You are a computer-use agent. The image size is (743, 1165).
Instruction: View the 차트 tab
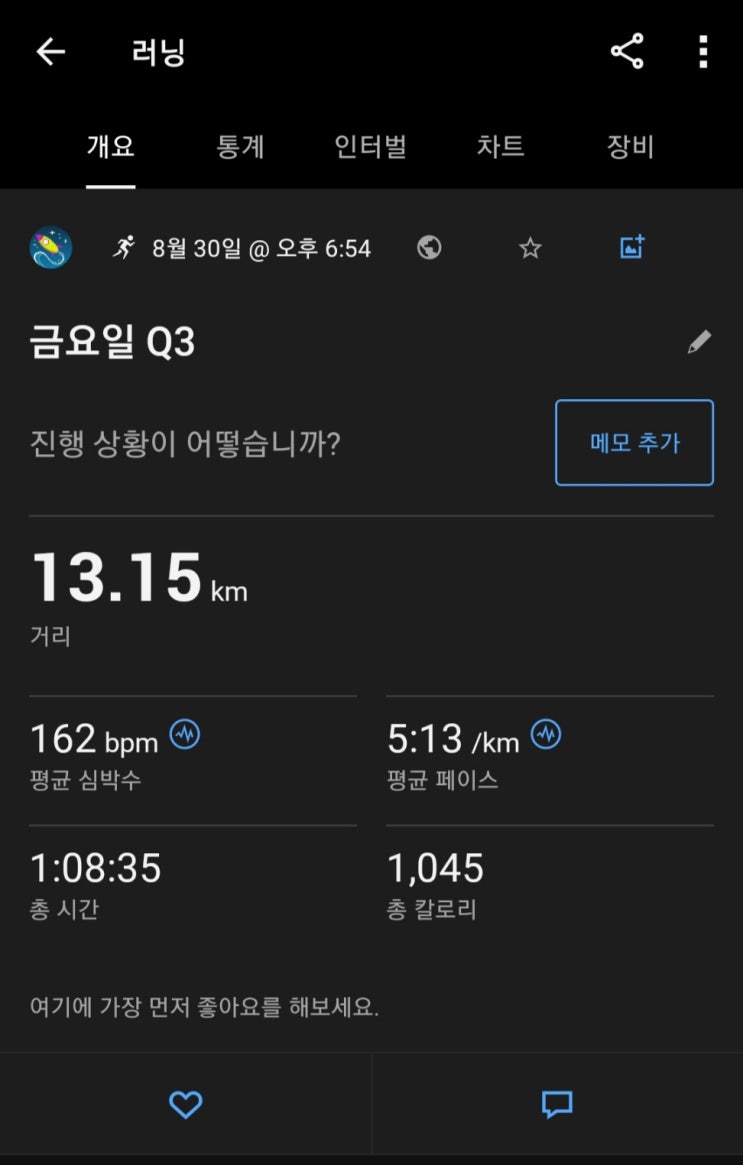click(500, 148)
